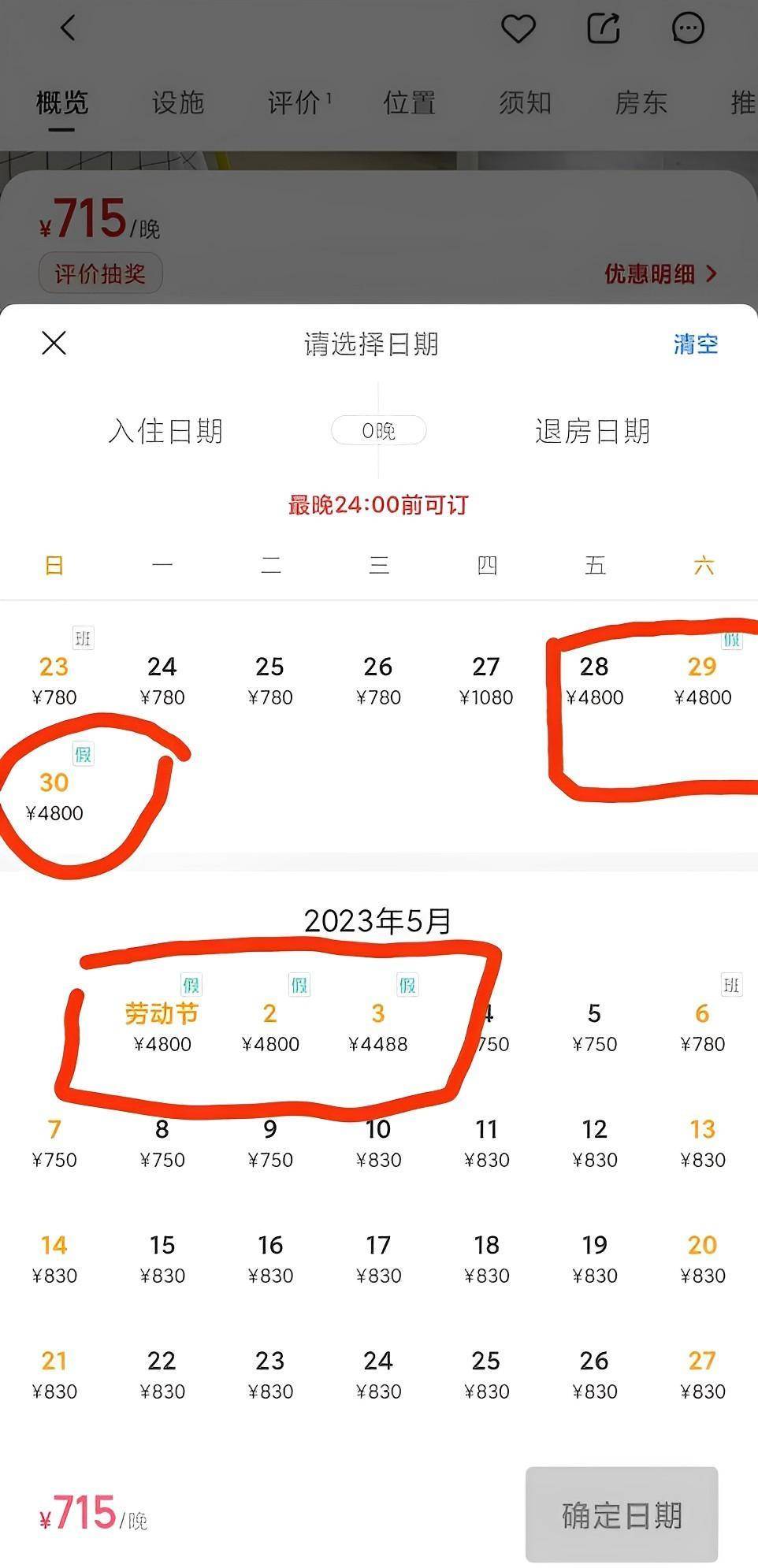Pick May 8 on the calendar
The image size is (758, 1568).
(162, 1143)
